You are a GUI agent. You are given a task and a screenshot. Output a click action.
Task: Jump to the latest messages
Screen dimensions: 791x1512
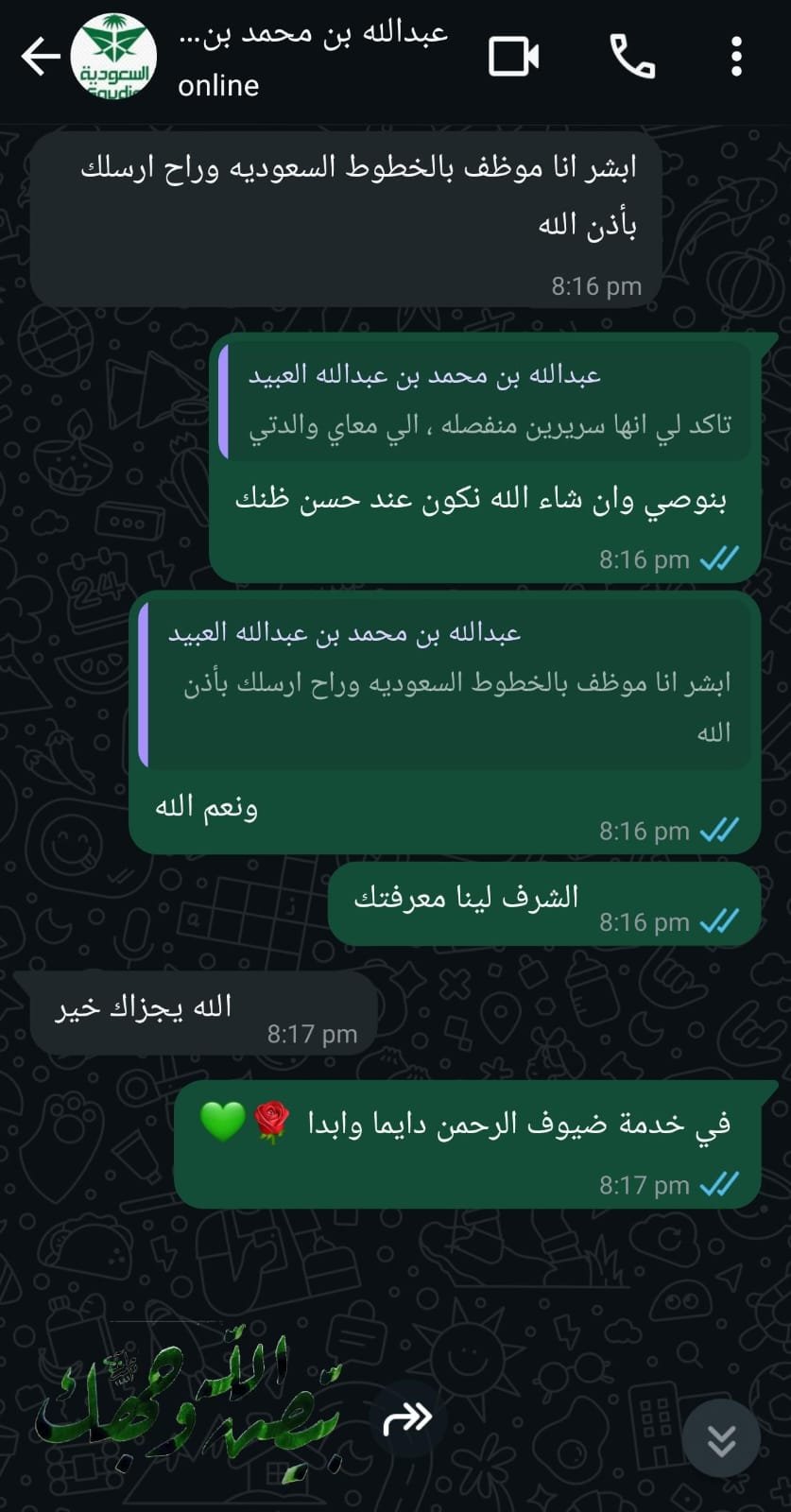click(721, 1439)
